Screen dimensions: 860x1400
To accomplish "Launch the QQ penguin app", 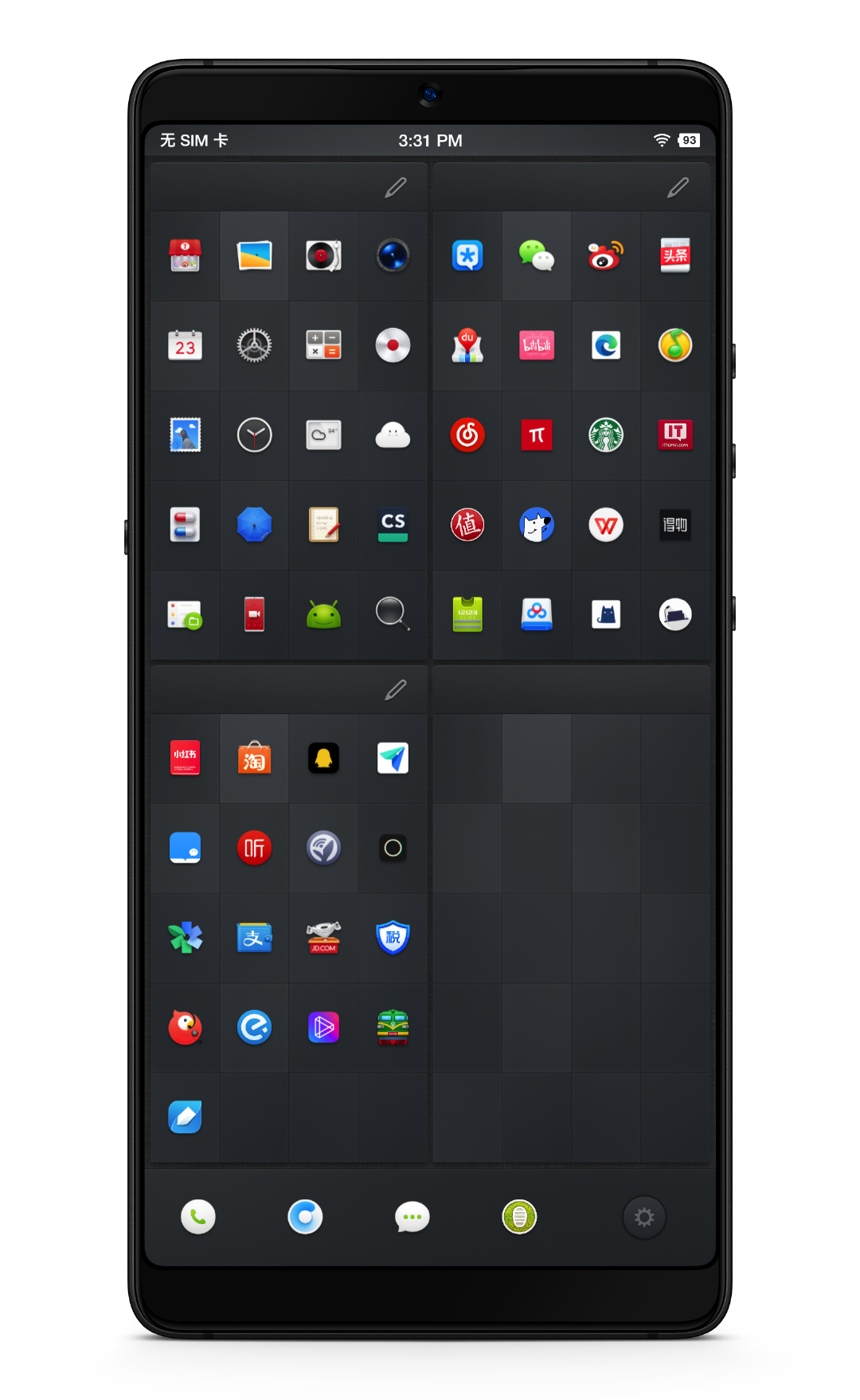I will click(x=323, y=758).
